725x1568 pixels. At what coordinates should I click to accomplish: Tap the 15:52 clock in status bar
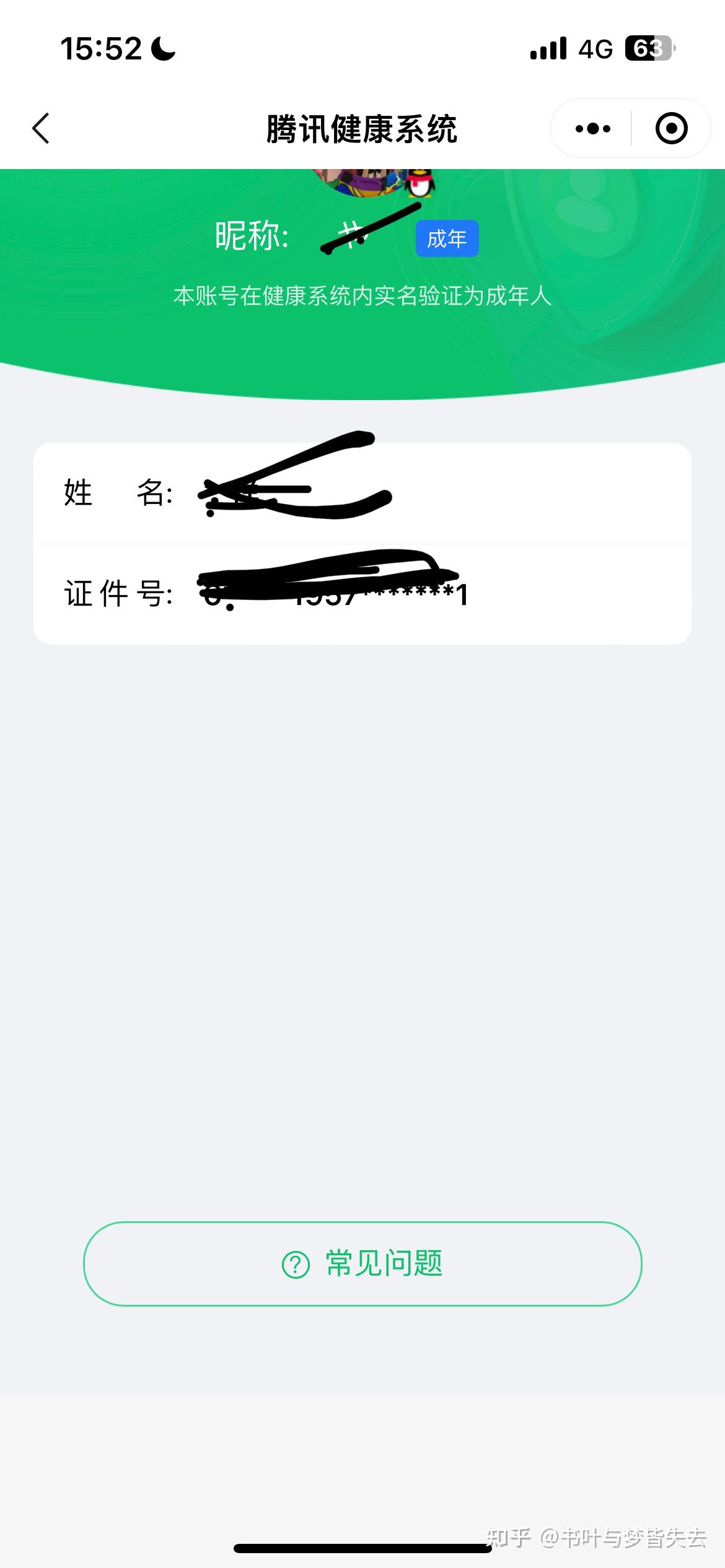point(102,50)
